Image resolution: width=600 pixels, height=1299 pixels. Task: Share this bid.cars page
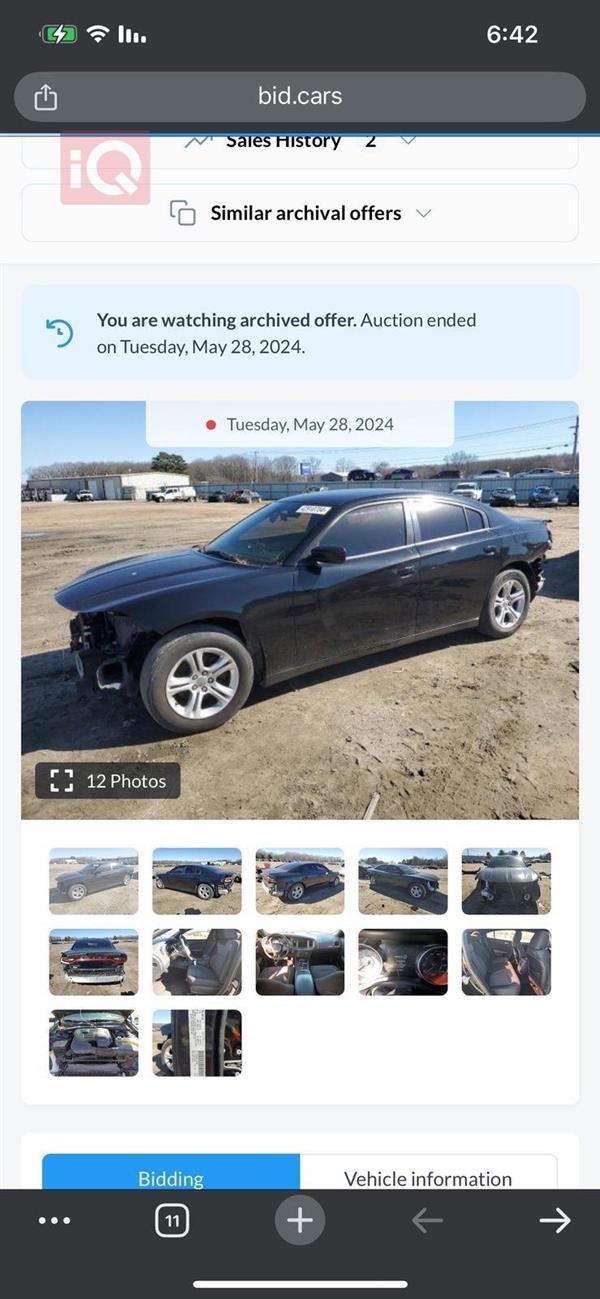point(46,97)
